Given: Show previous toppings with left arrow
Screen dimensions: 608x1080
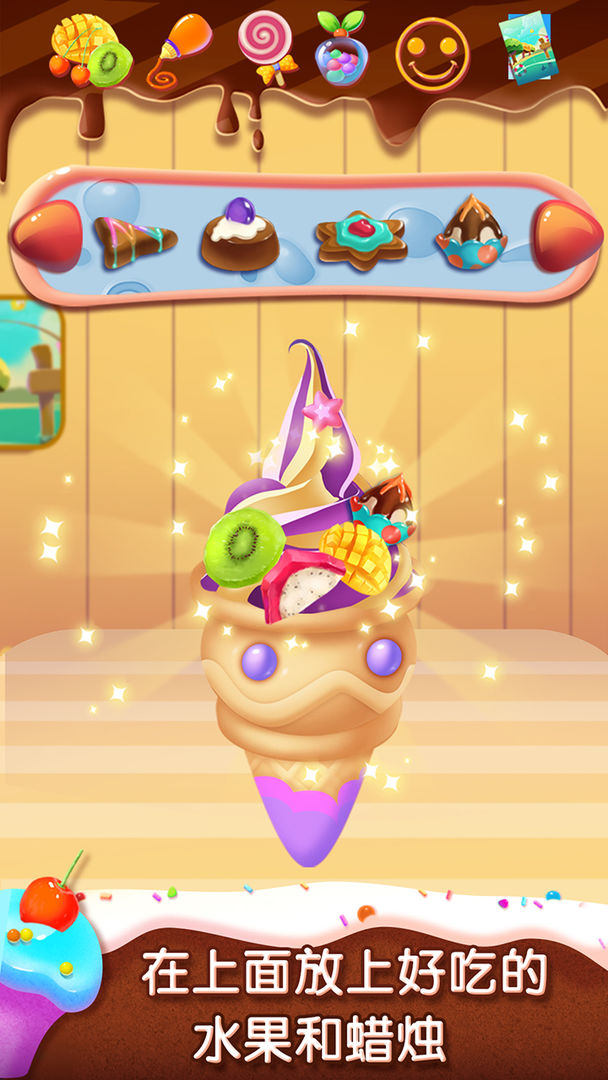Looking at the screenshot, I should coord(46,237).
